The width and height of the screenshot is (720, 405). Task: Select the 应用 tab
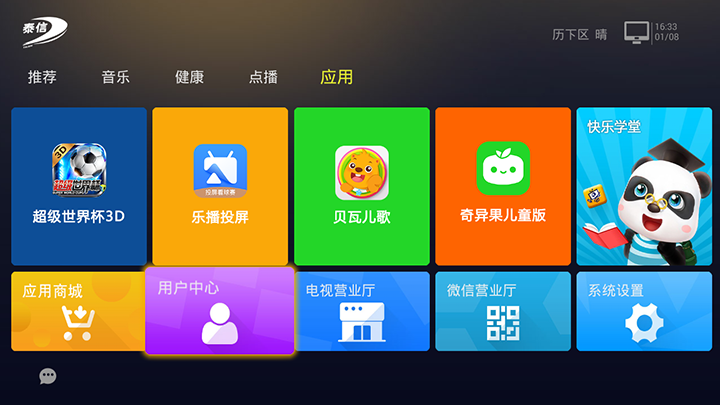click(x=336, y=77)
